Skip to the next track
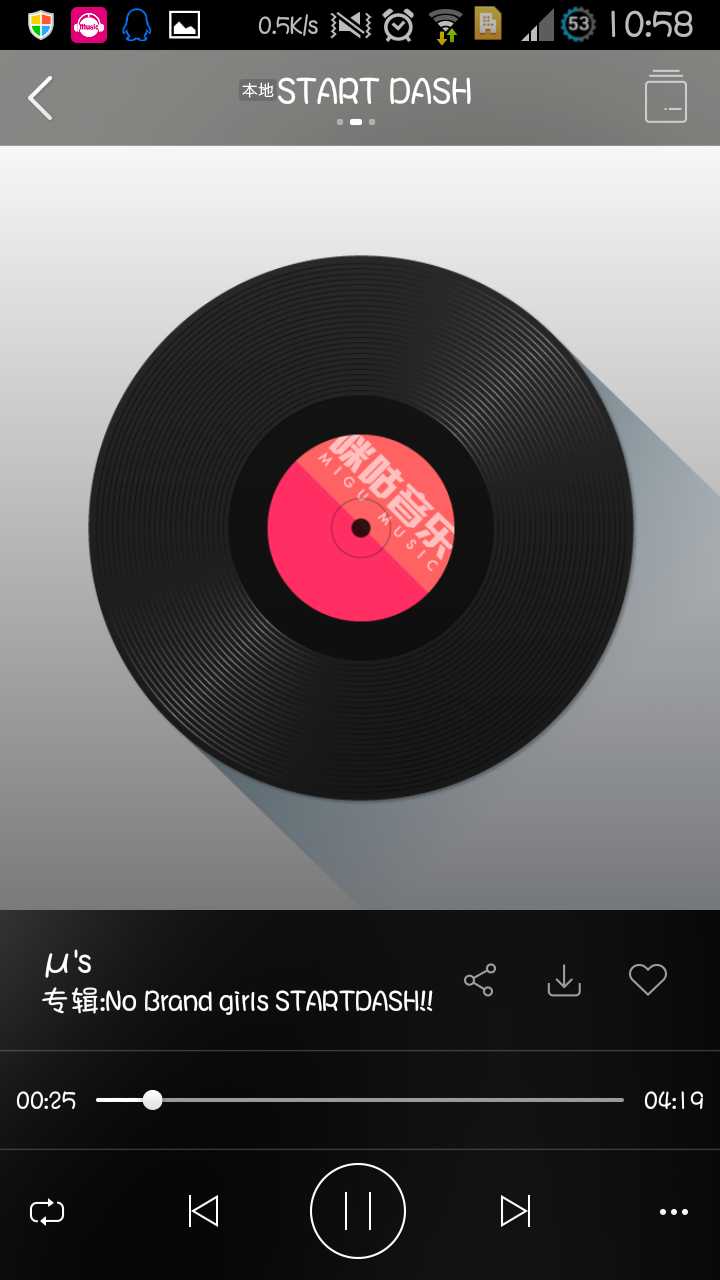The image size is (720, 1280). [x=515, y=1212]
